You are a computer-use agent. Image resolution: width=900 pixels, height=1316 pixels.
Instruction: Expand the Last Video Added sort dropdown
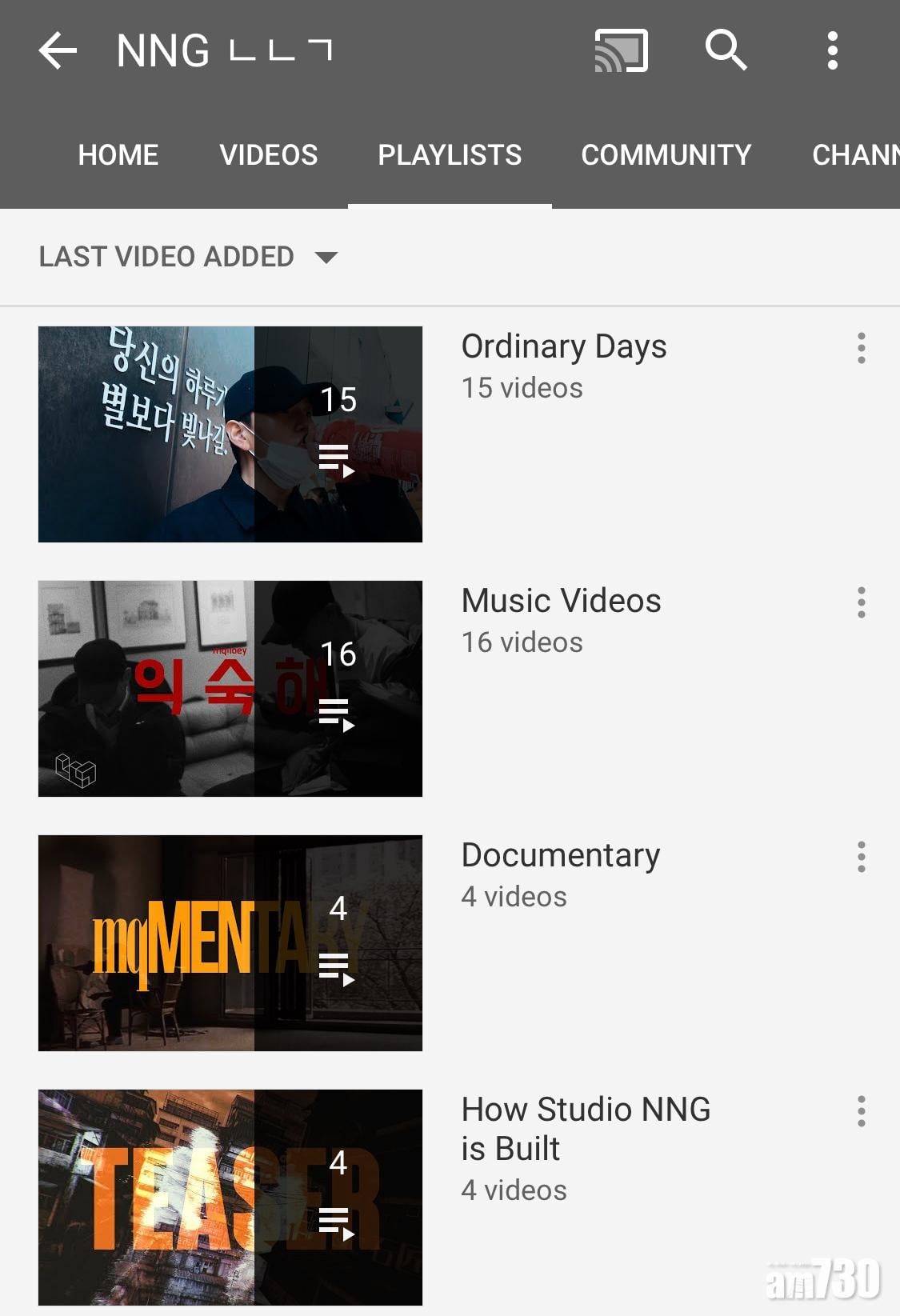189,257
